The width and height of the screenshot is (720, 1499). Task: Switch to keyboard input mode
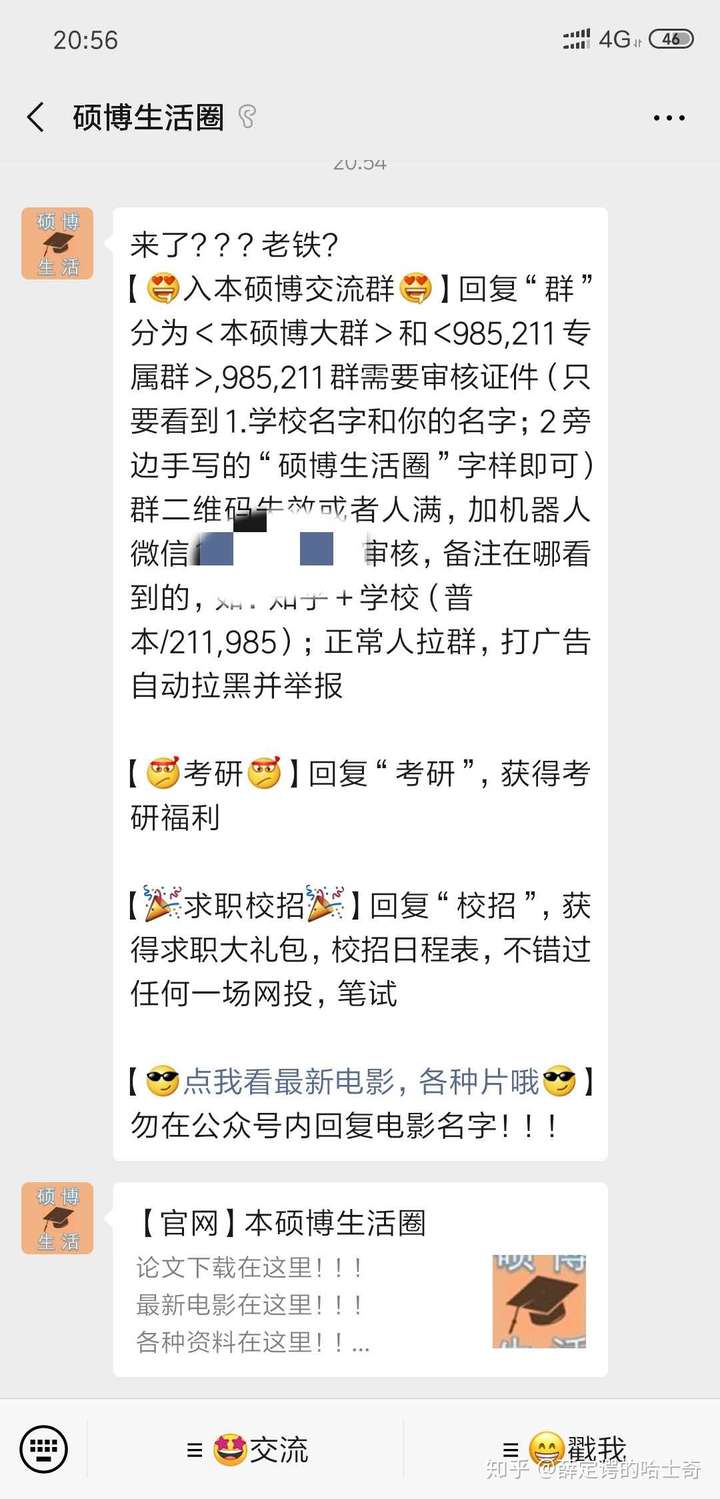click(43, 1449)
